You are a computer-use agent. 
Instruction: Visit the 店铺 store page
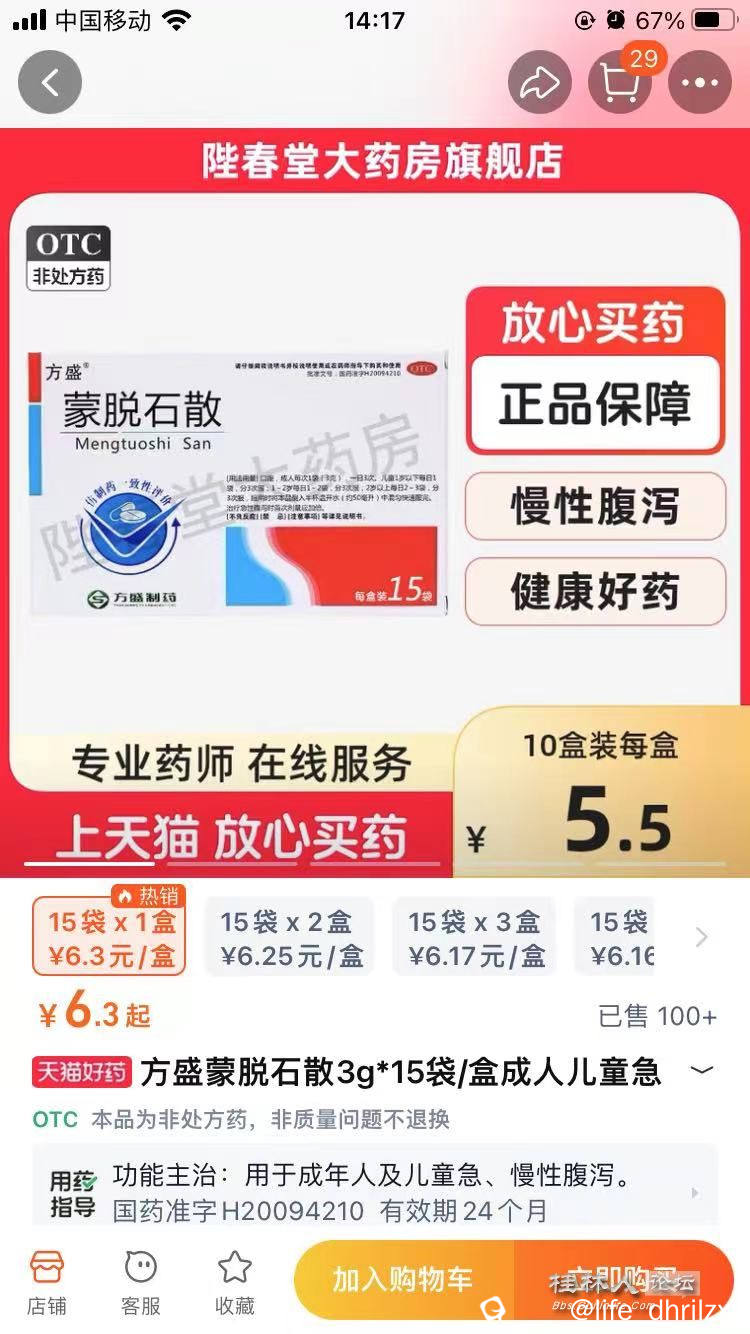coord(47,1281)
